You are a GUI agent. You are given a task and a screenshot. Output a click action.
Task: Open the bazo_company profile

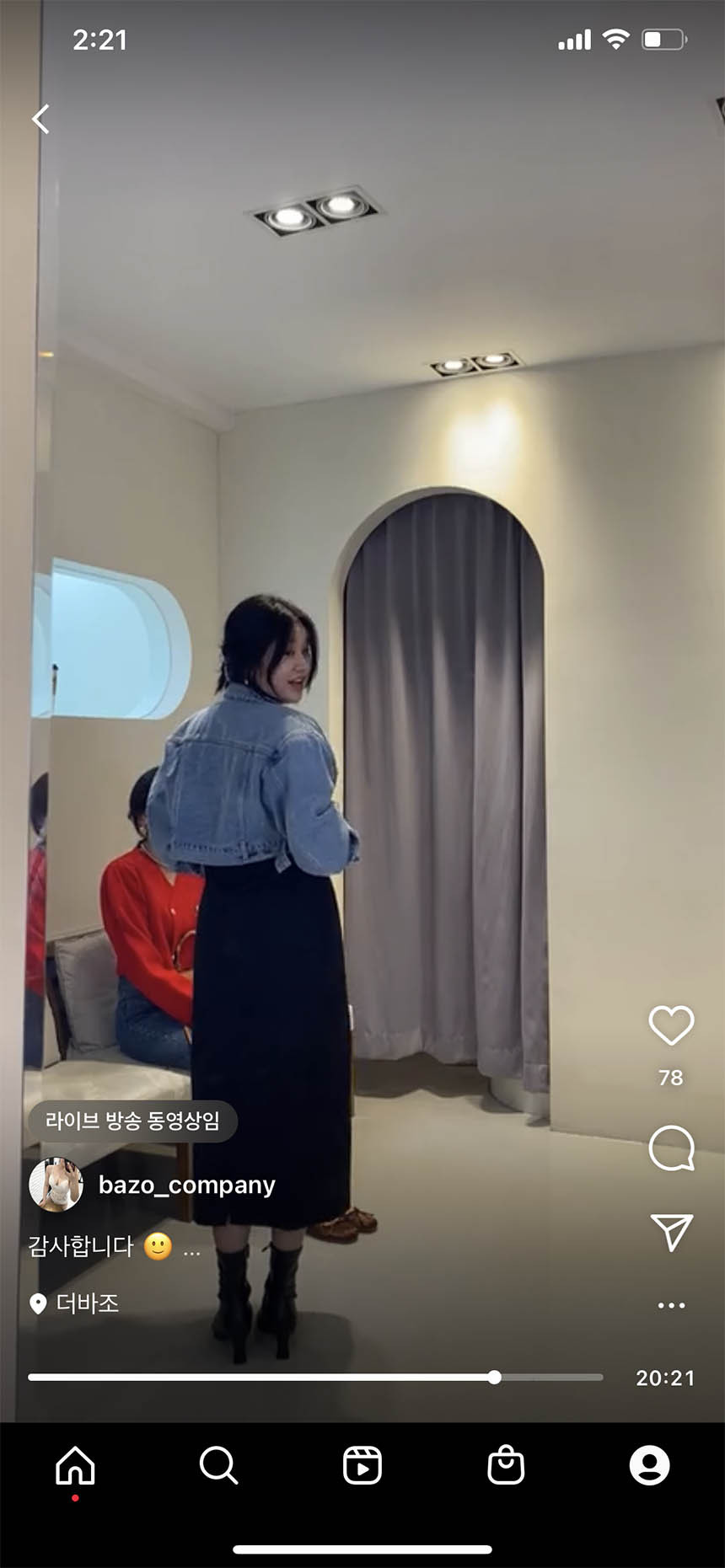point(187,1185)
